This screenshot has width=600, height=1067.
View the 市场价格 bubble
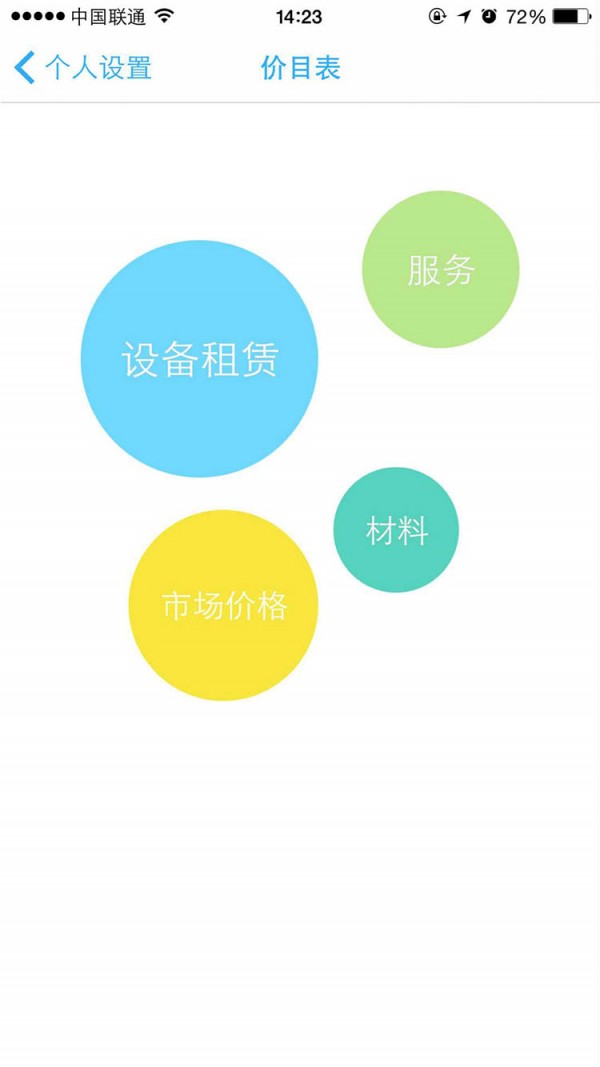coord(223,605)
